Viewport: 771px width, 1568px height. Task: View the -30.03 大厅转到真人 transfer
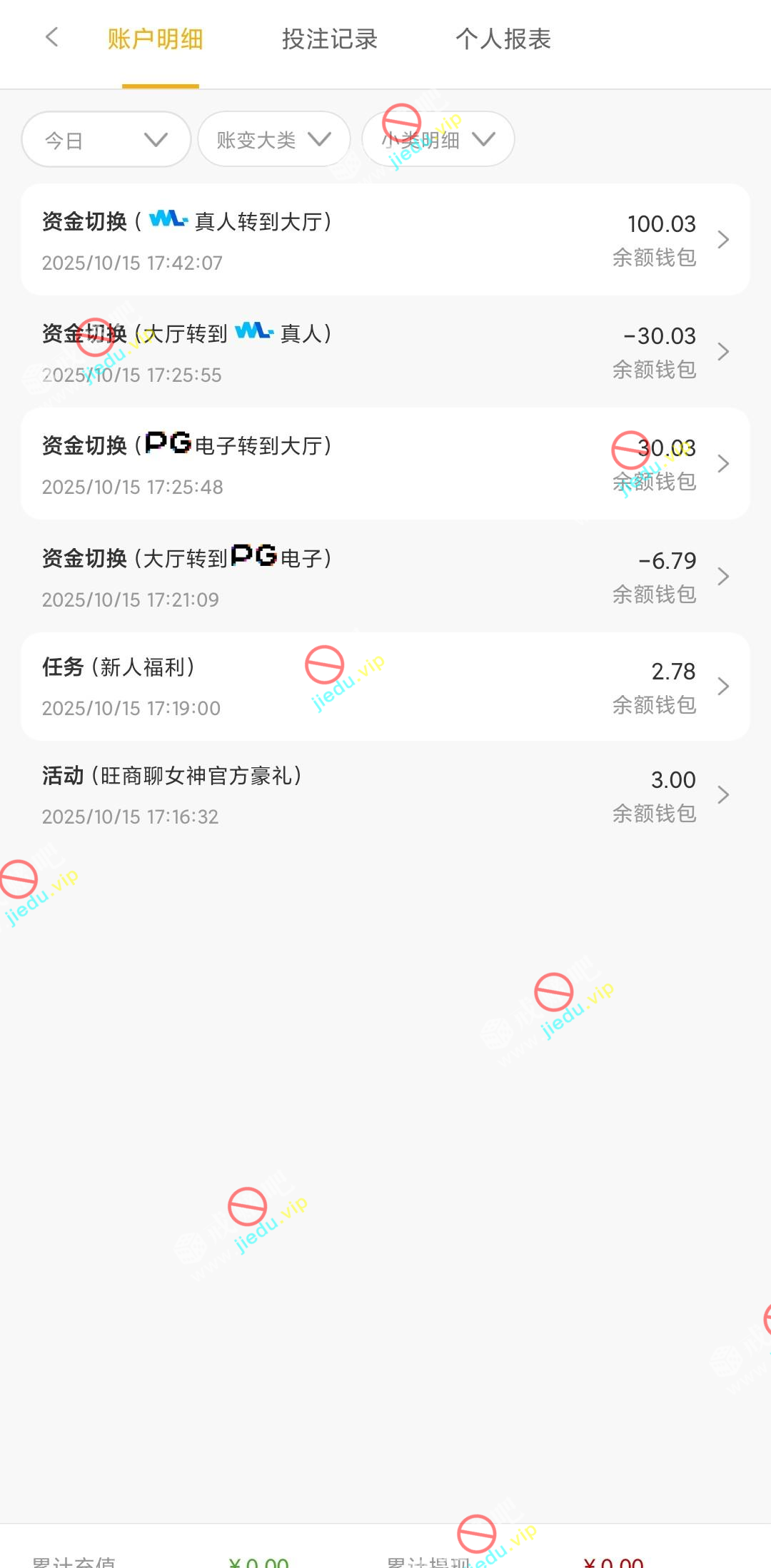tap(385, 352)
